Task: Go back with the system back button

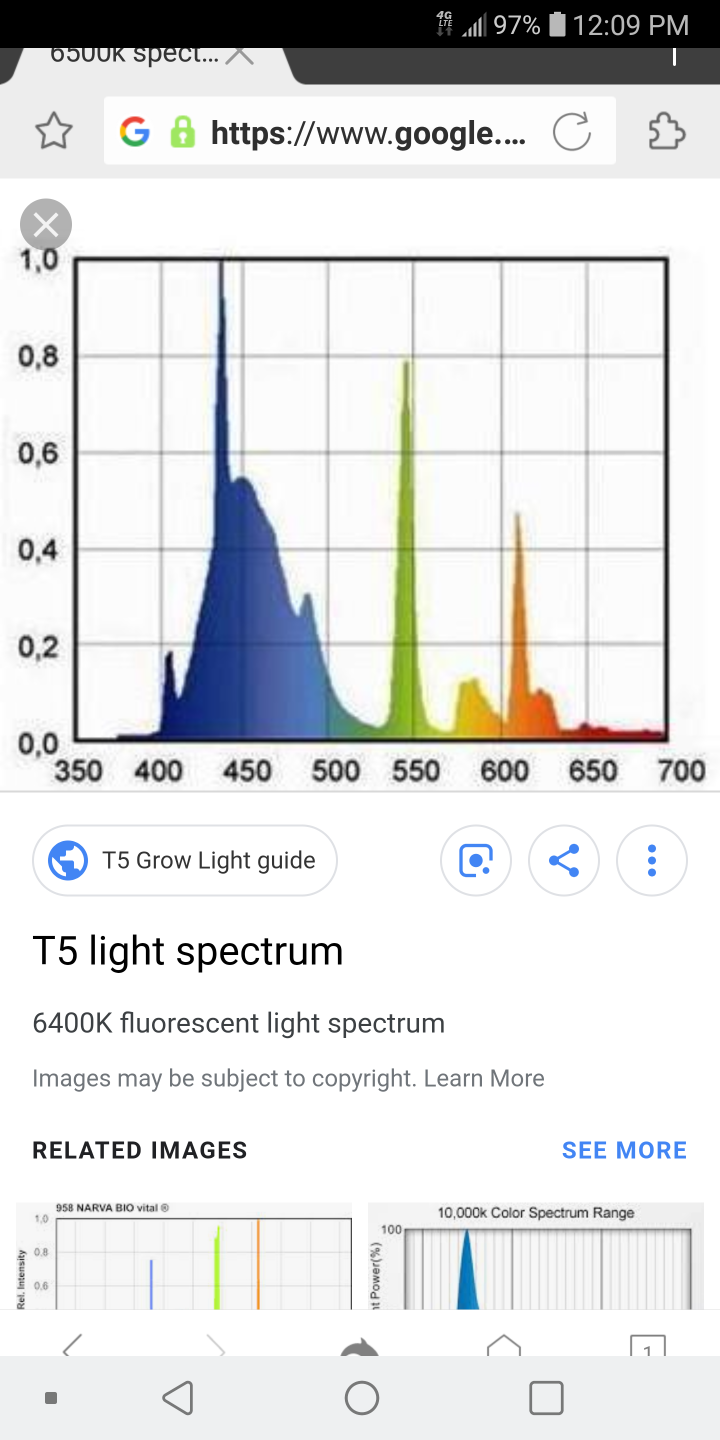Action: point(178,1398)
